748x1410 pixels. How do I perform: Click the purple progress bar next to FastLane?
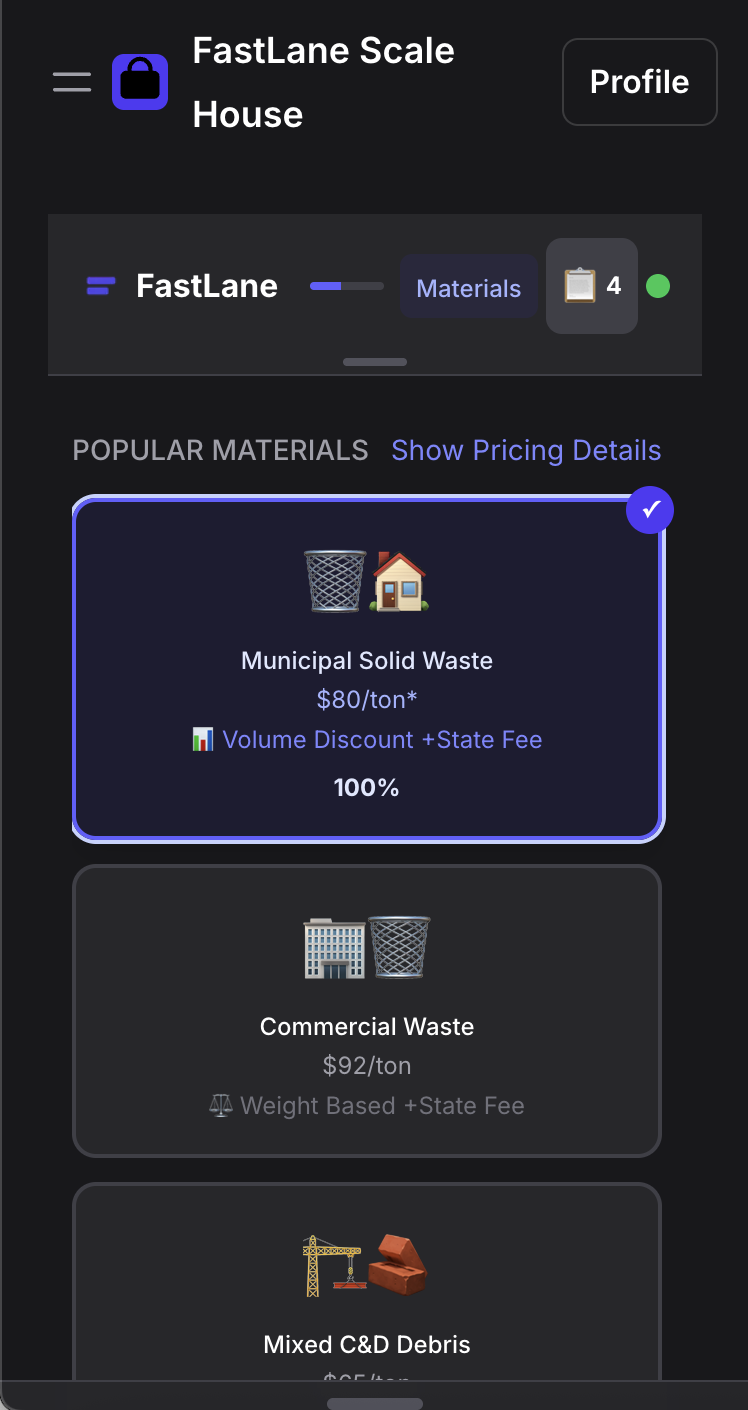tap(345, 286)
